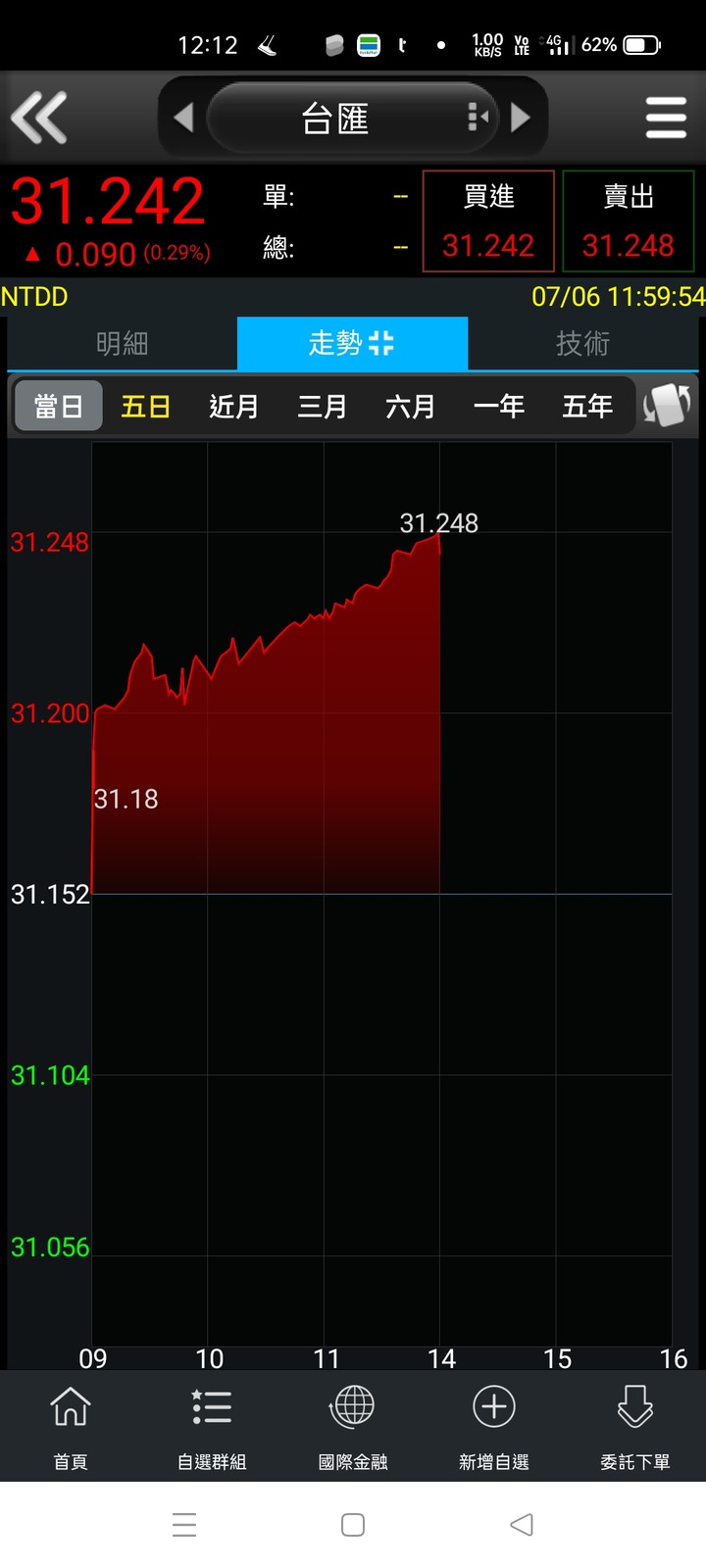Open 國際金融 in the bottom bar
706x1568 pixels.
click(353, 1427)
